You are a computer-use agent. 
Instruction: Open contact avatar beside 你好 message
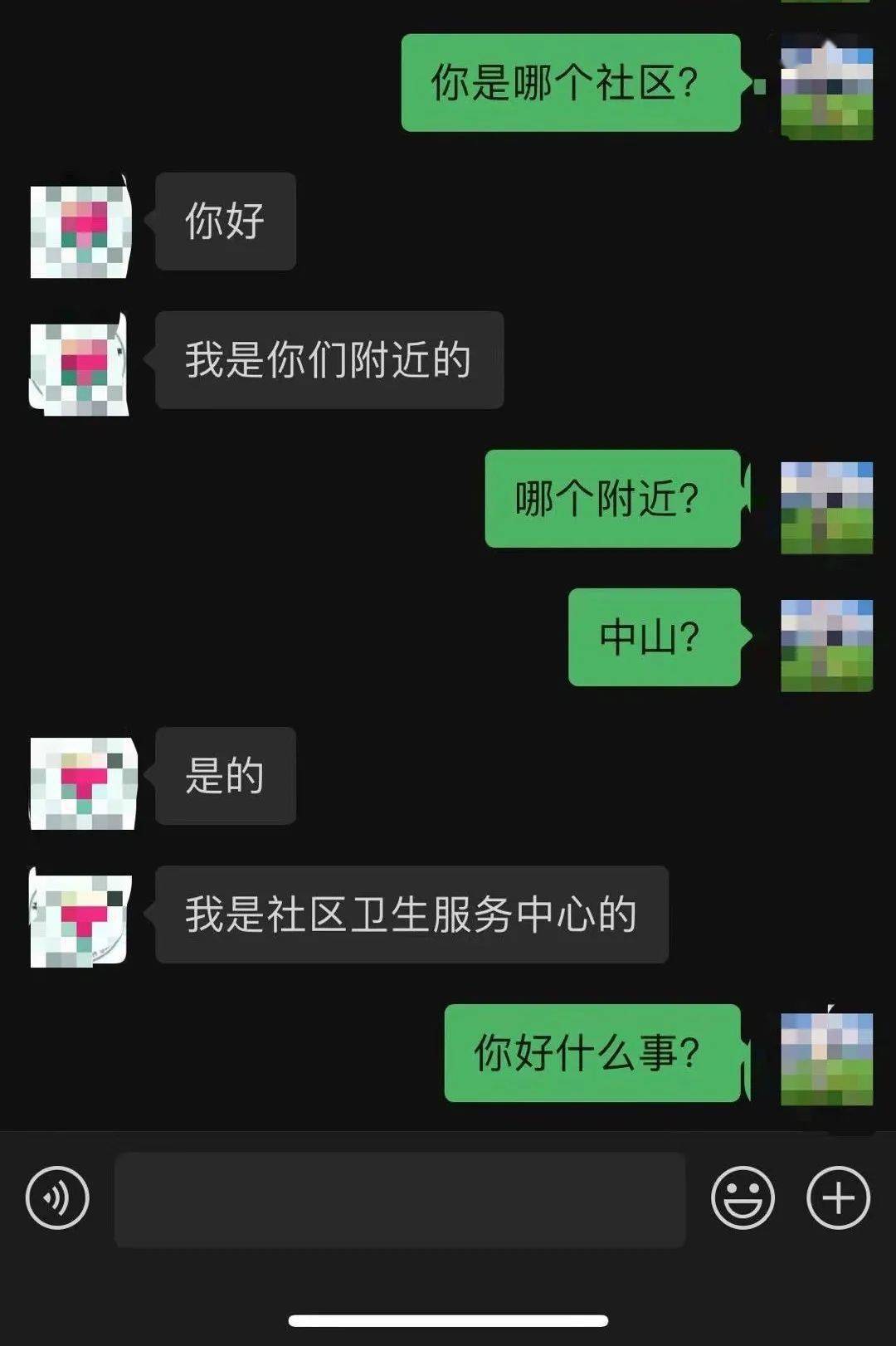pyautogui.click(x=80, y=231)
